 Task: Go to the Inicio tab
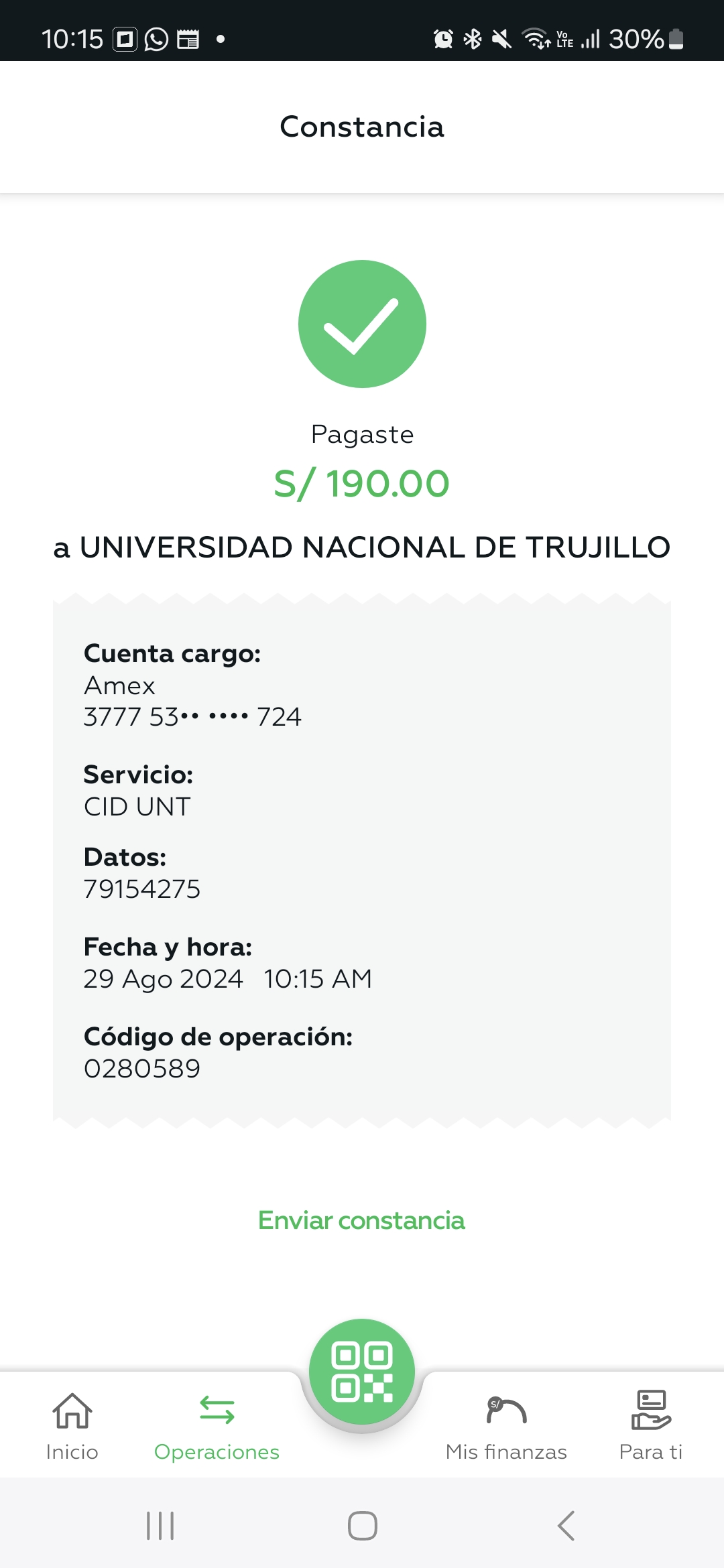click(x=72, y=1425)
